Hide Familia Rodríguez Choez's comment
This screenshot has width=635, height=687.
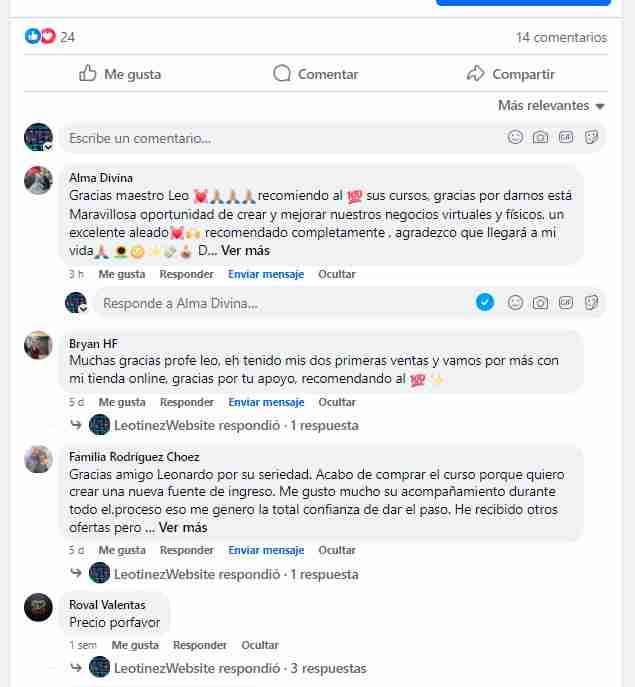click(x=337, y=550)
